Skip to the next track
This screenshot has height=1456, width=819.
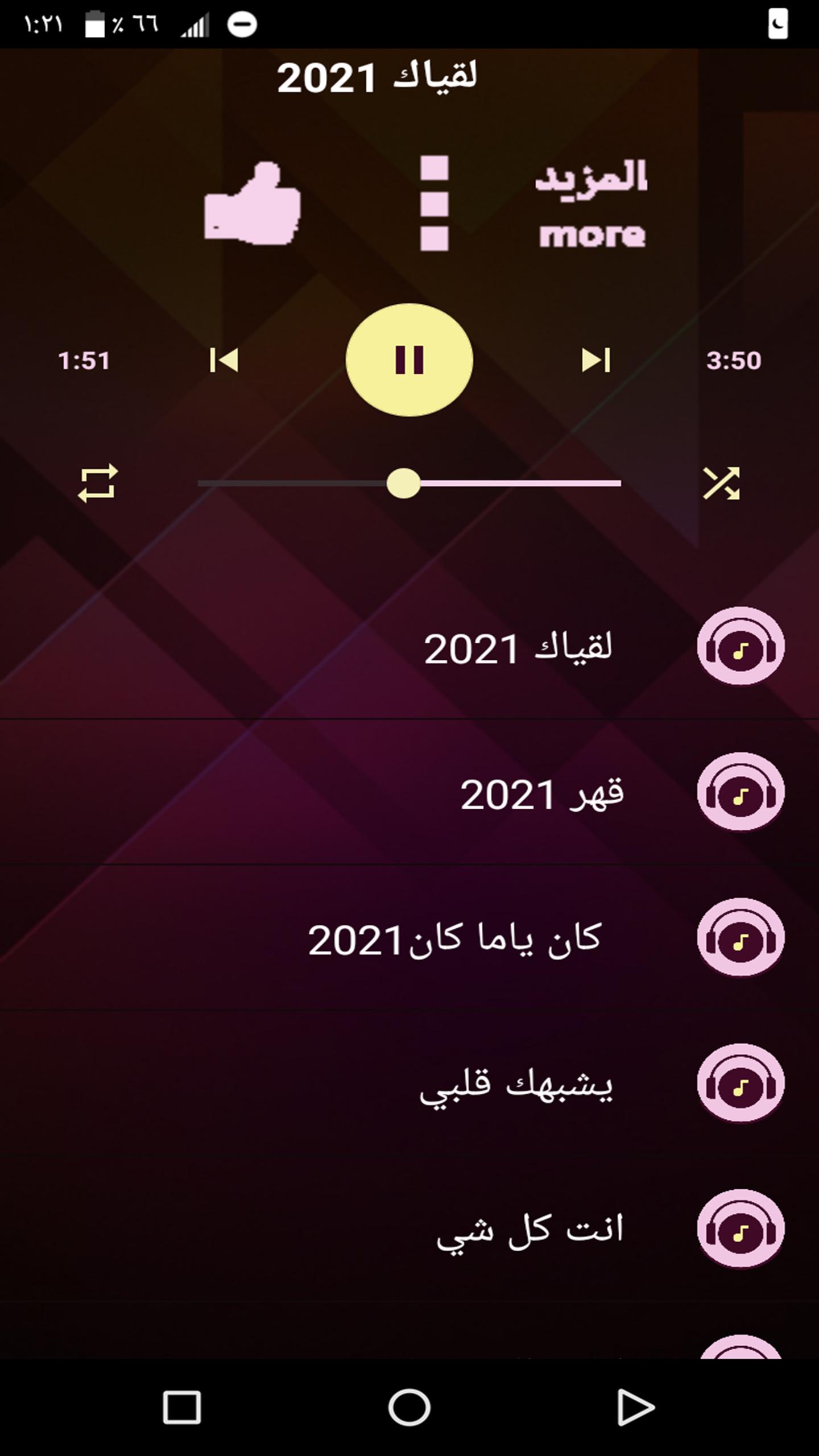coord(595,360)
